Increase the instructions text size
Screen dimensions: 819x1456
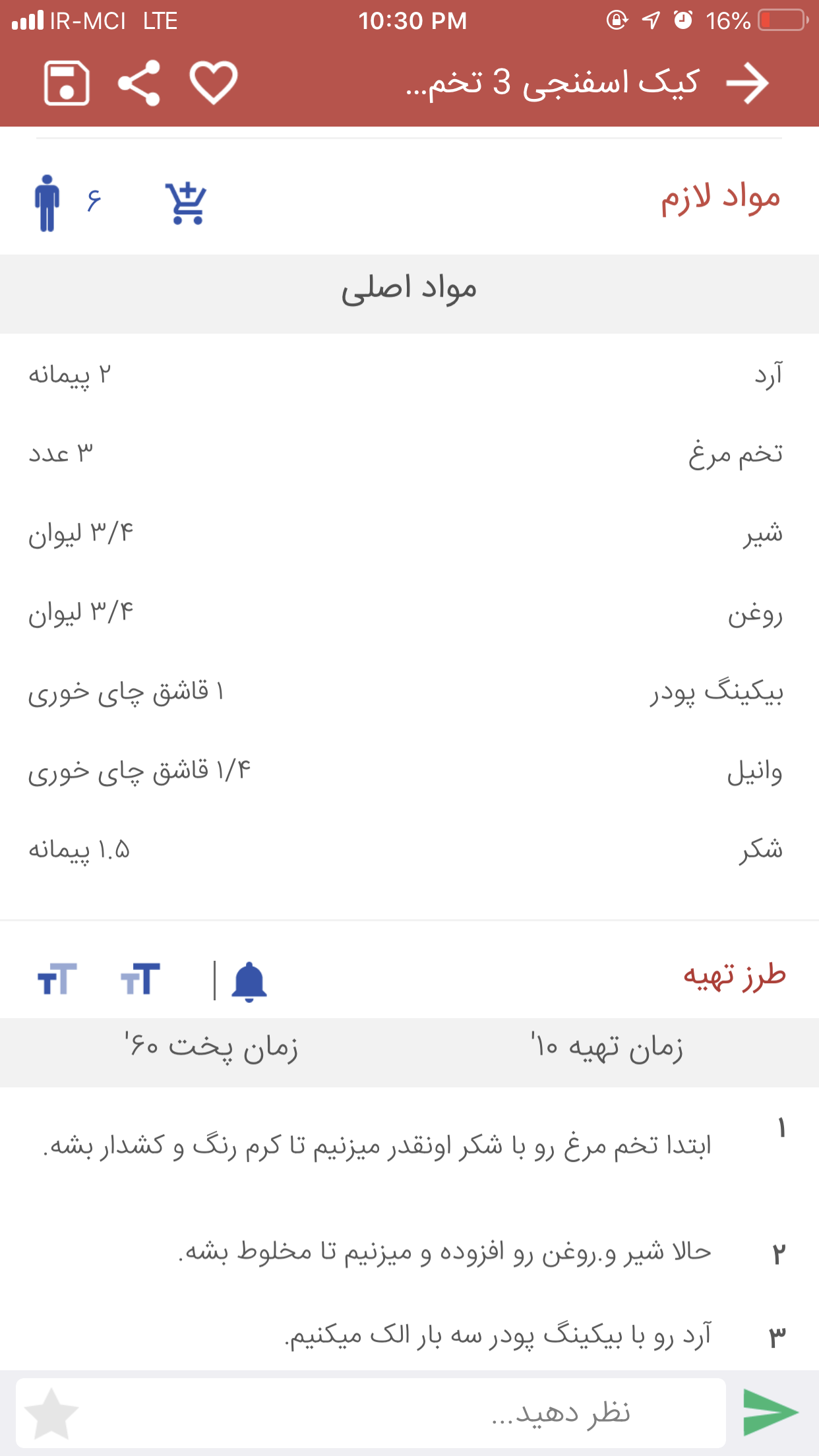(140, 979)
